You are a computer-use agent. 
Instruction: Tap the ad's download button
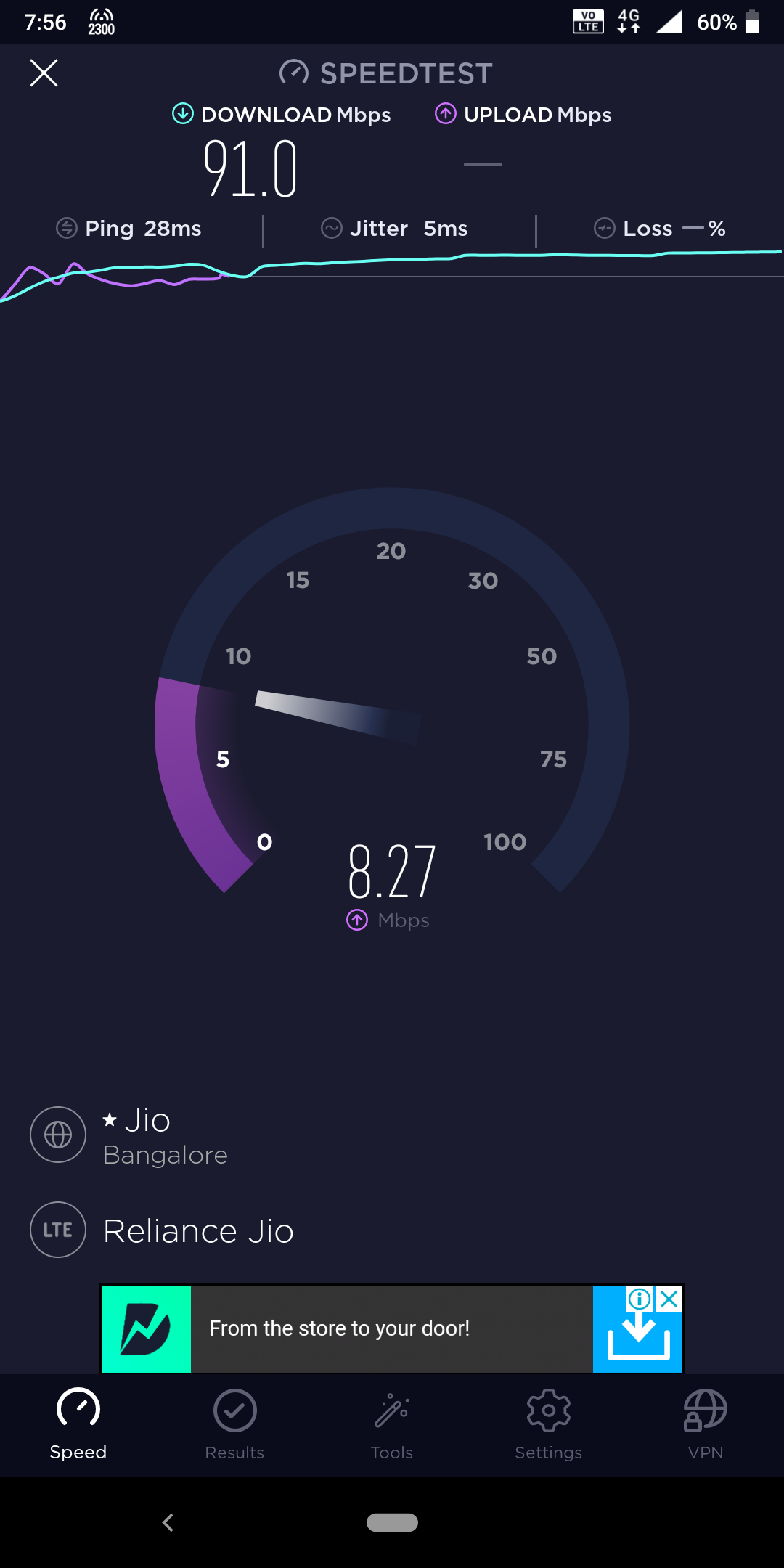pyautogui.click(x=638, y=1339)
